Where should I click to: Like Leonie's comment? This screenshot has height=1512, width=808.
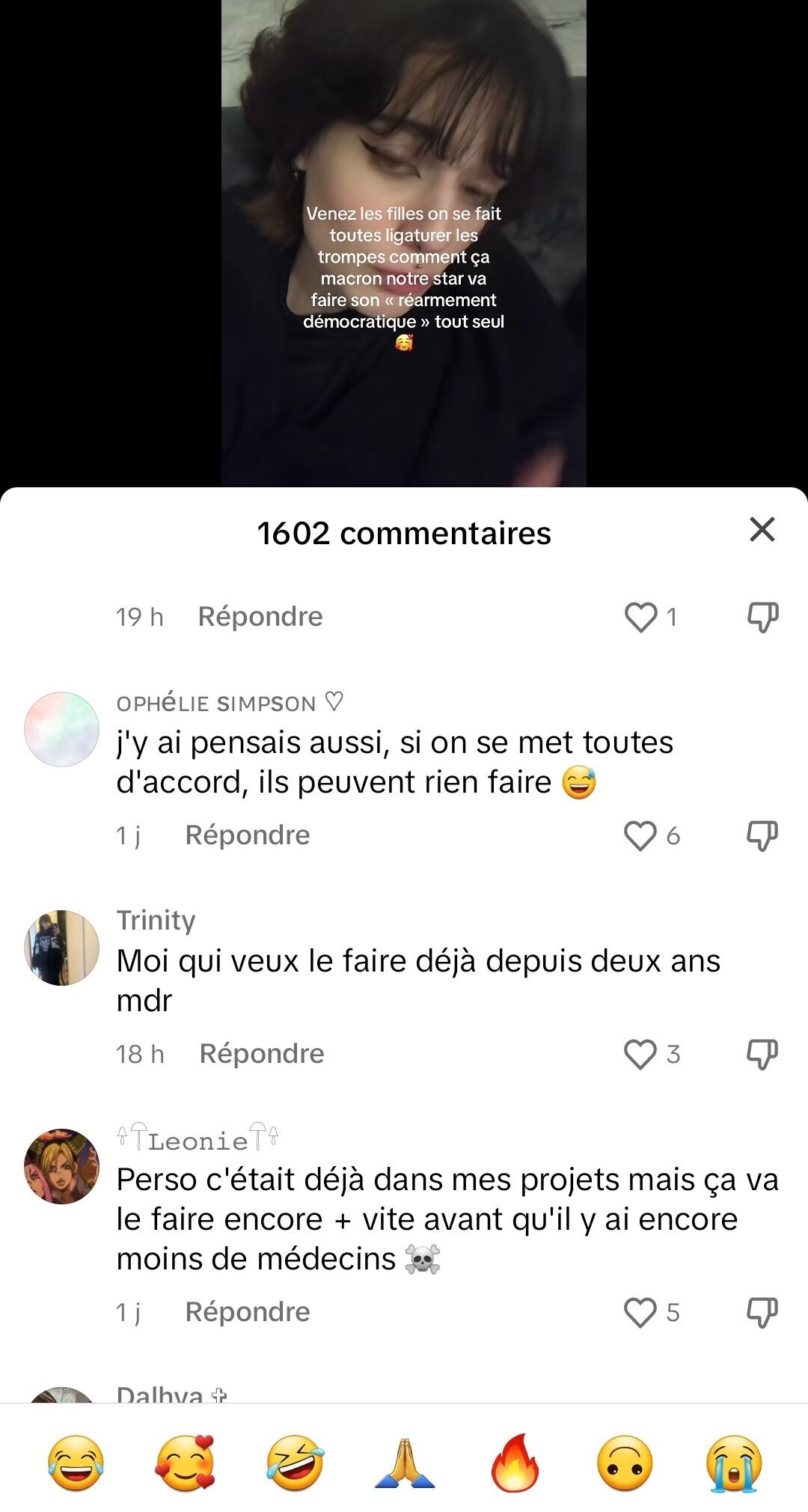(x=640, y=1312)
